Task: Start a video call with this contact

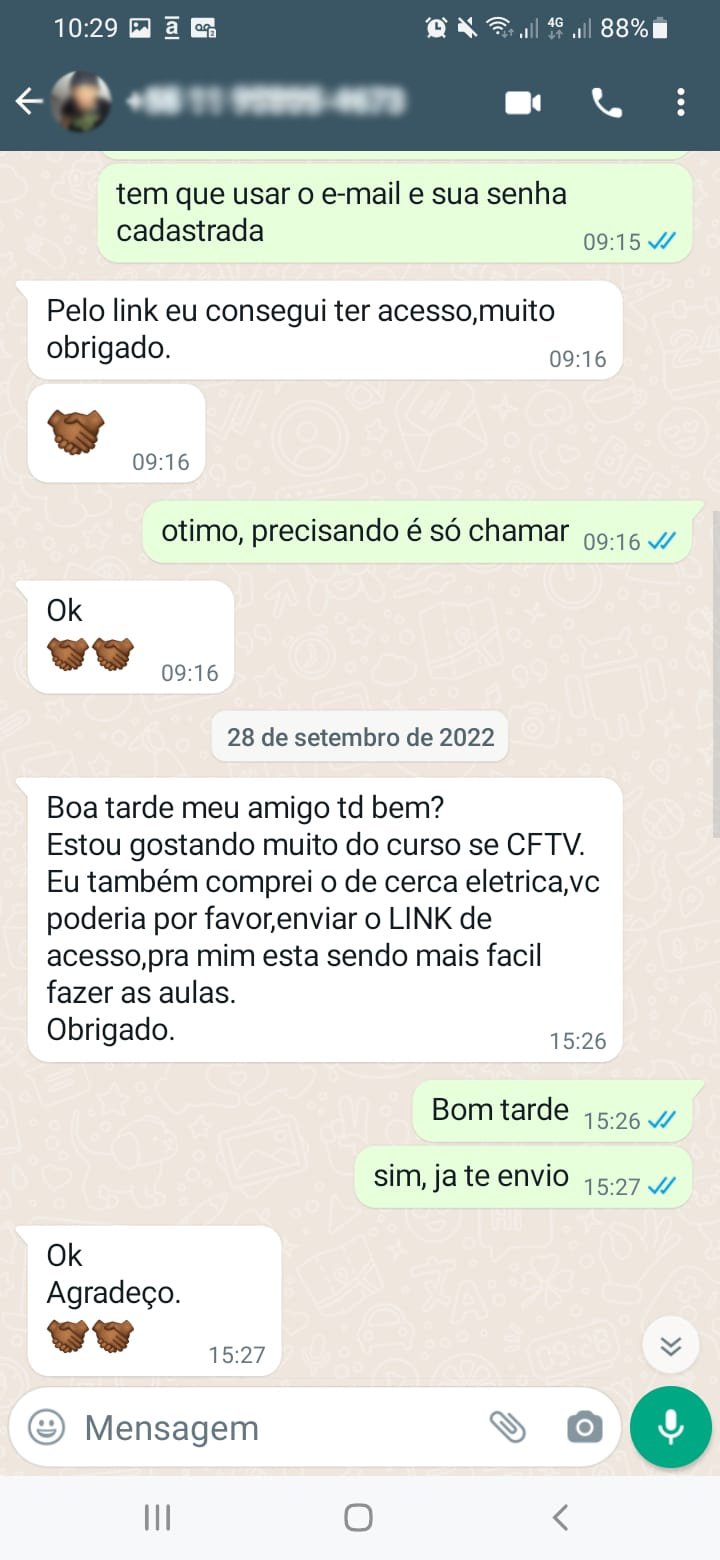Action: click(x=521, y=102)
